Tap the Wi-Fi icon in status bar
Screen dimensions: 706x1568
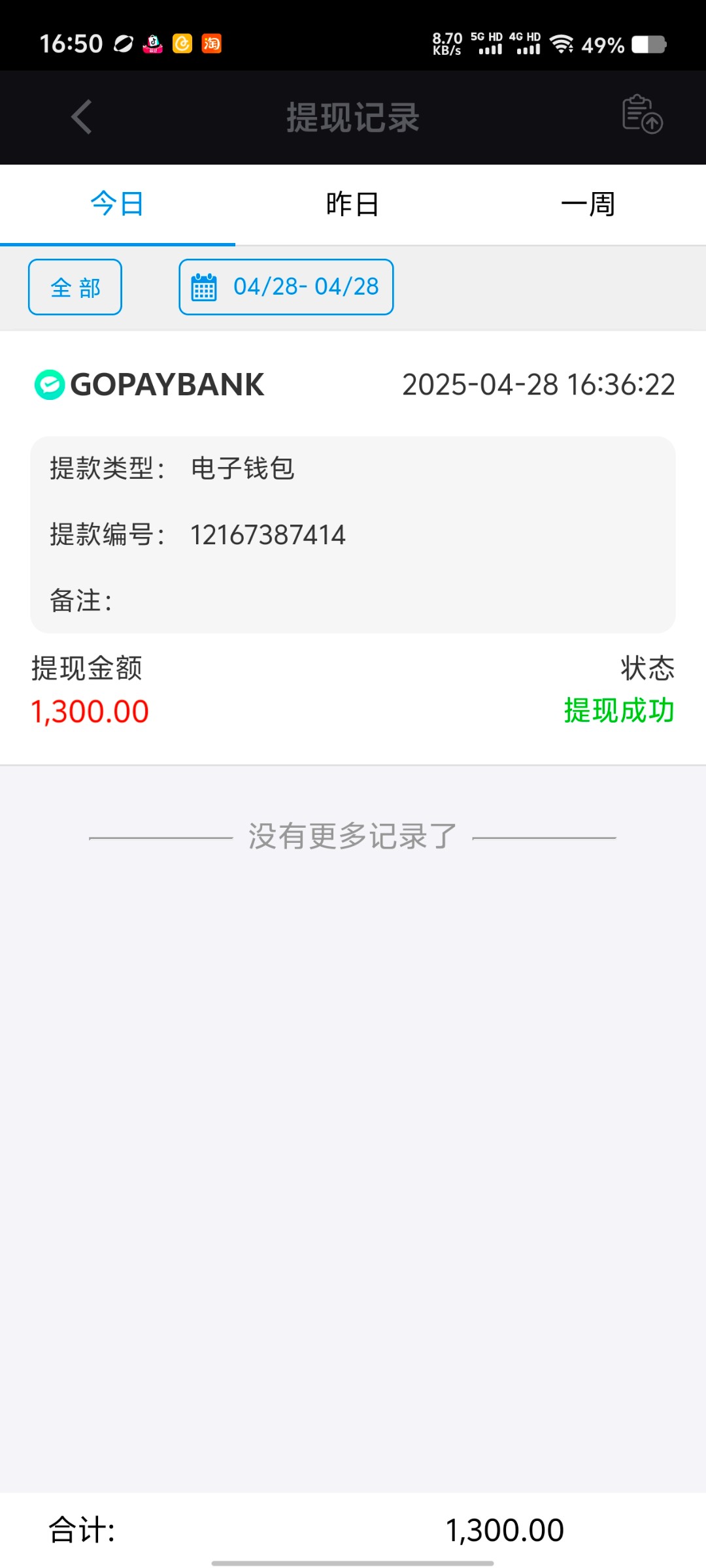tap(561, 46)
